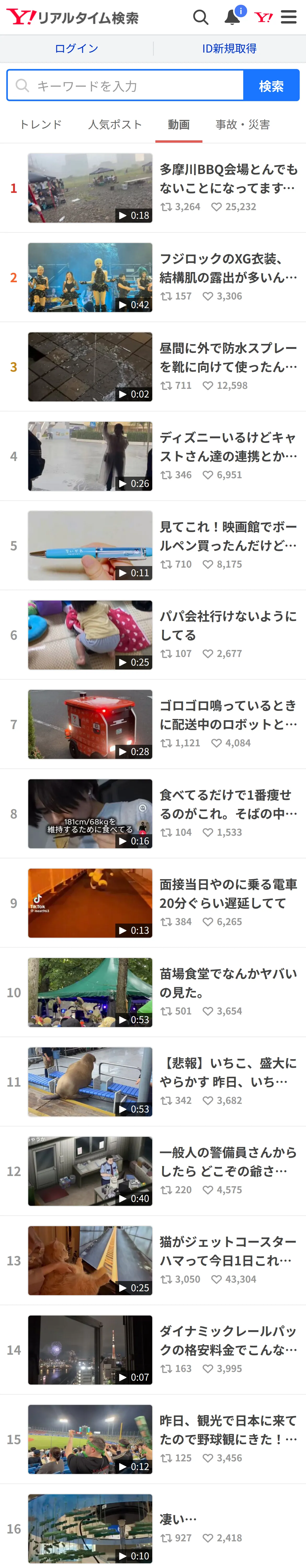Open the ダイナミックレールパック video post
This screenshot has width=306, height=1568.
[x=153, y=1350]
